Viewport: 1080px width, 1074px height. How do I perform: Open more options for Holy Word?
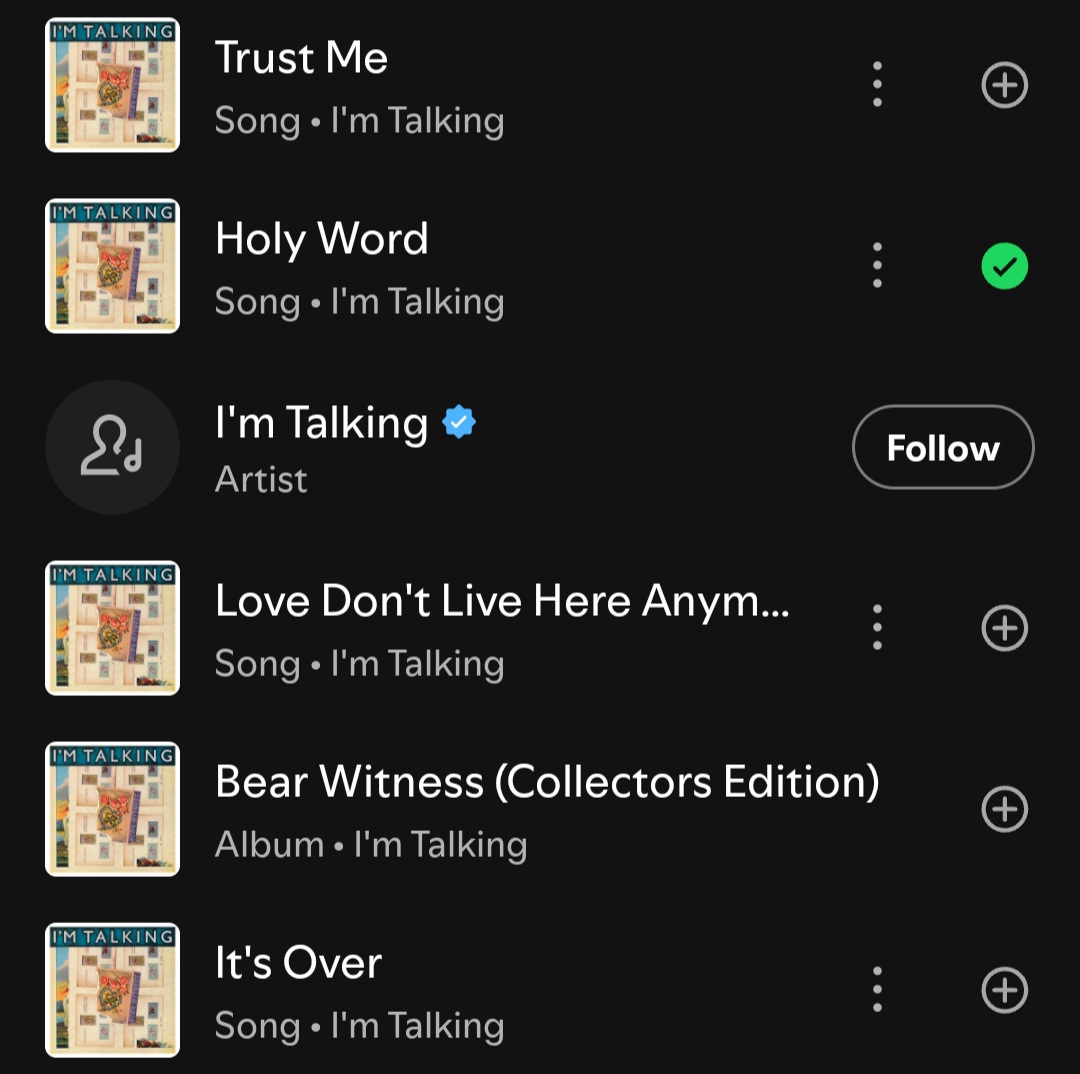(877, 266)
